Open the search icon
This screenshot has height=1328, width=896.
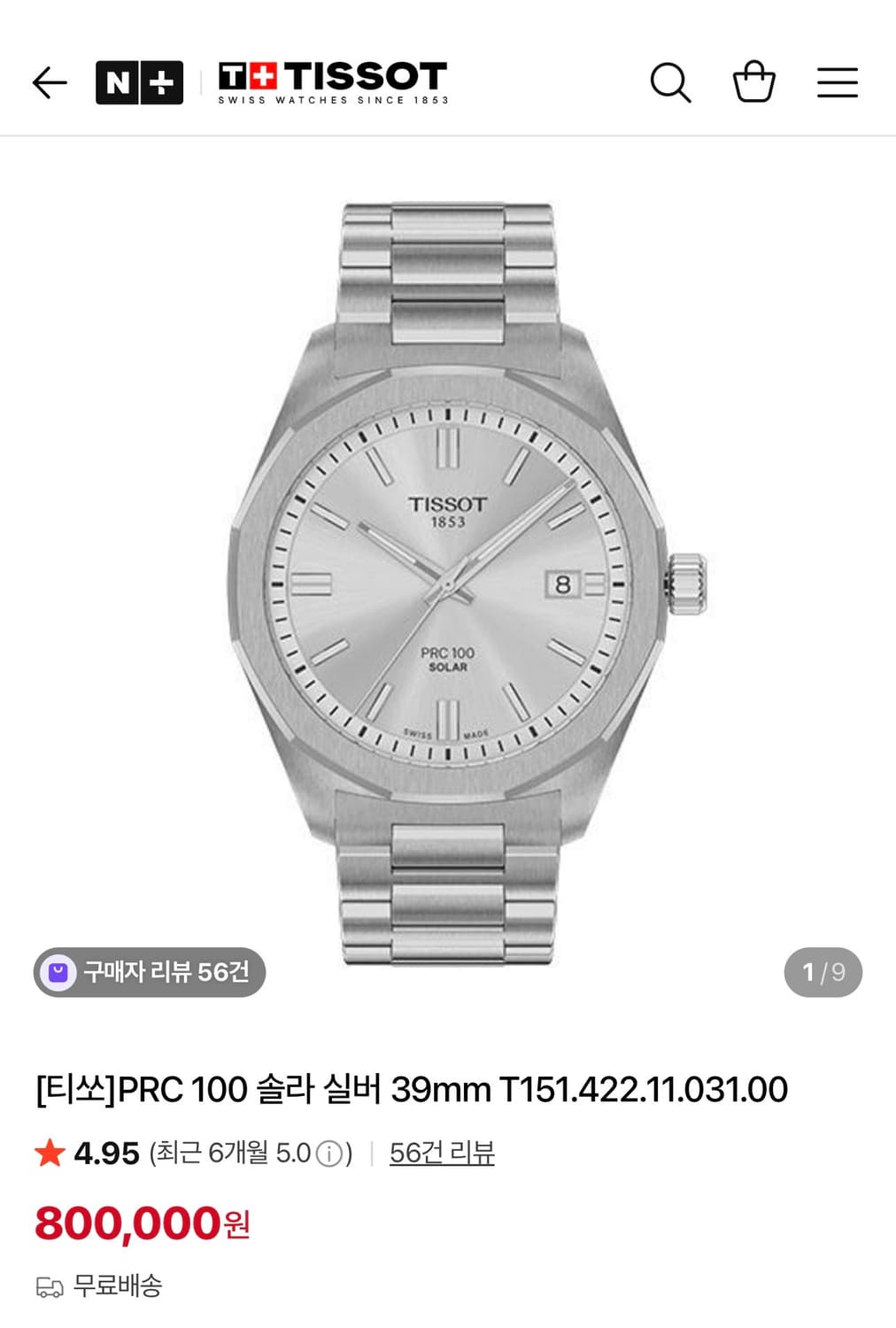tap(670, 81)
